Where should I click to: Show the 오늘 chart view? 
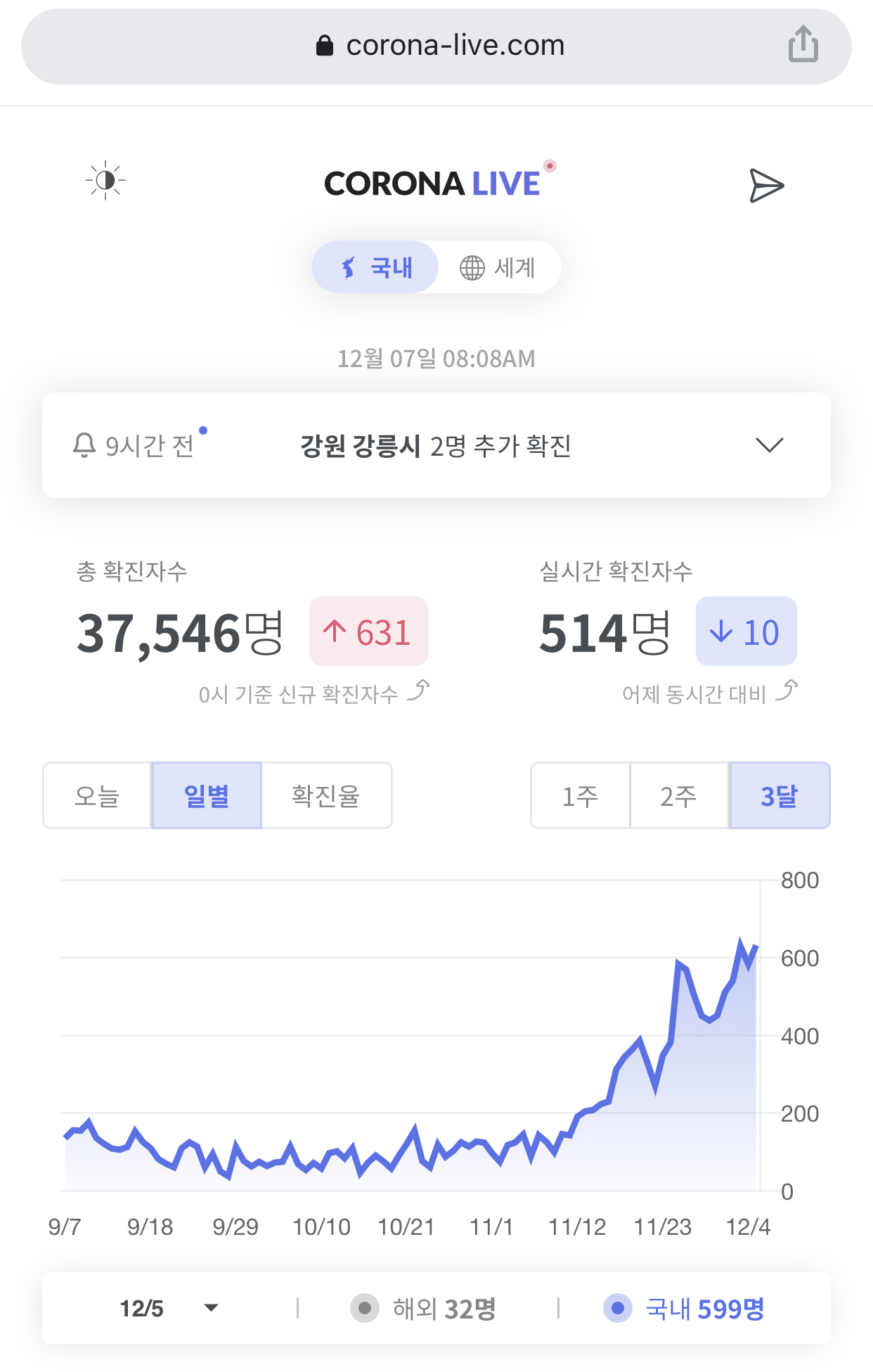pos(97,796)
